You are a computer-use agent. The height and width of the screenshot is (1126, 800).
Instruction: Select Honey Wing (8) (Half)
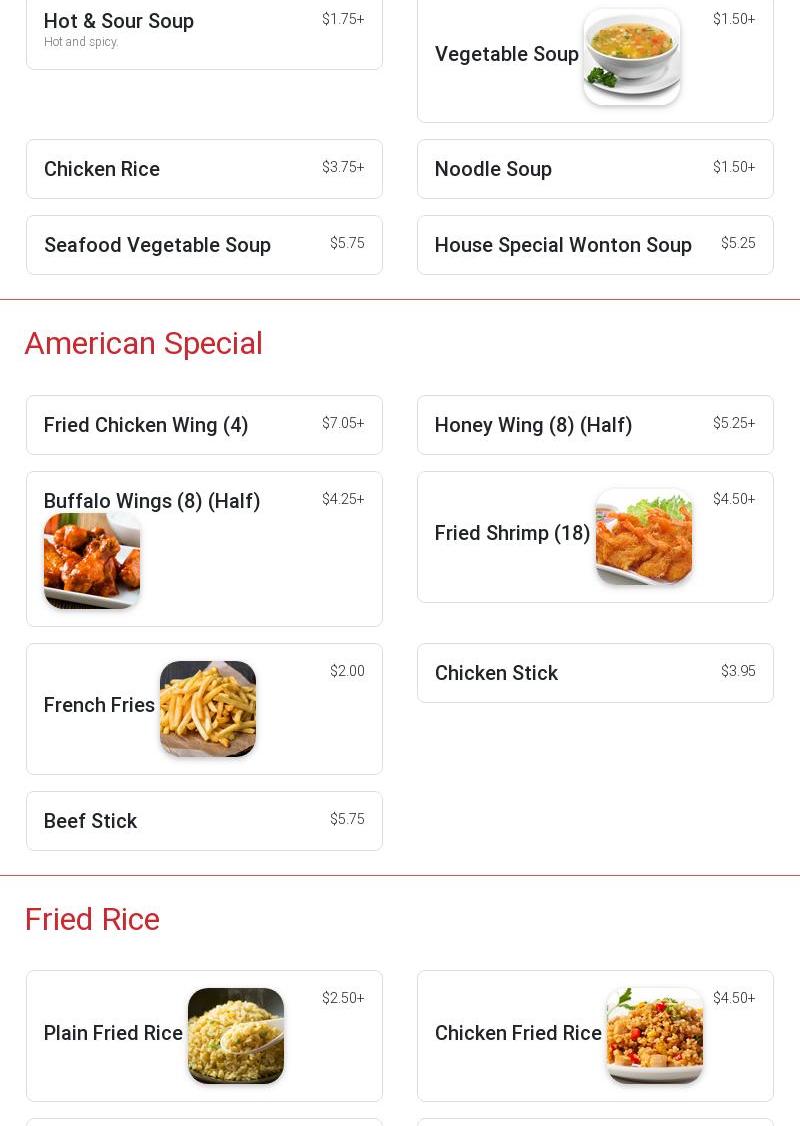[x=595, y=425]
